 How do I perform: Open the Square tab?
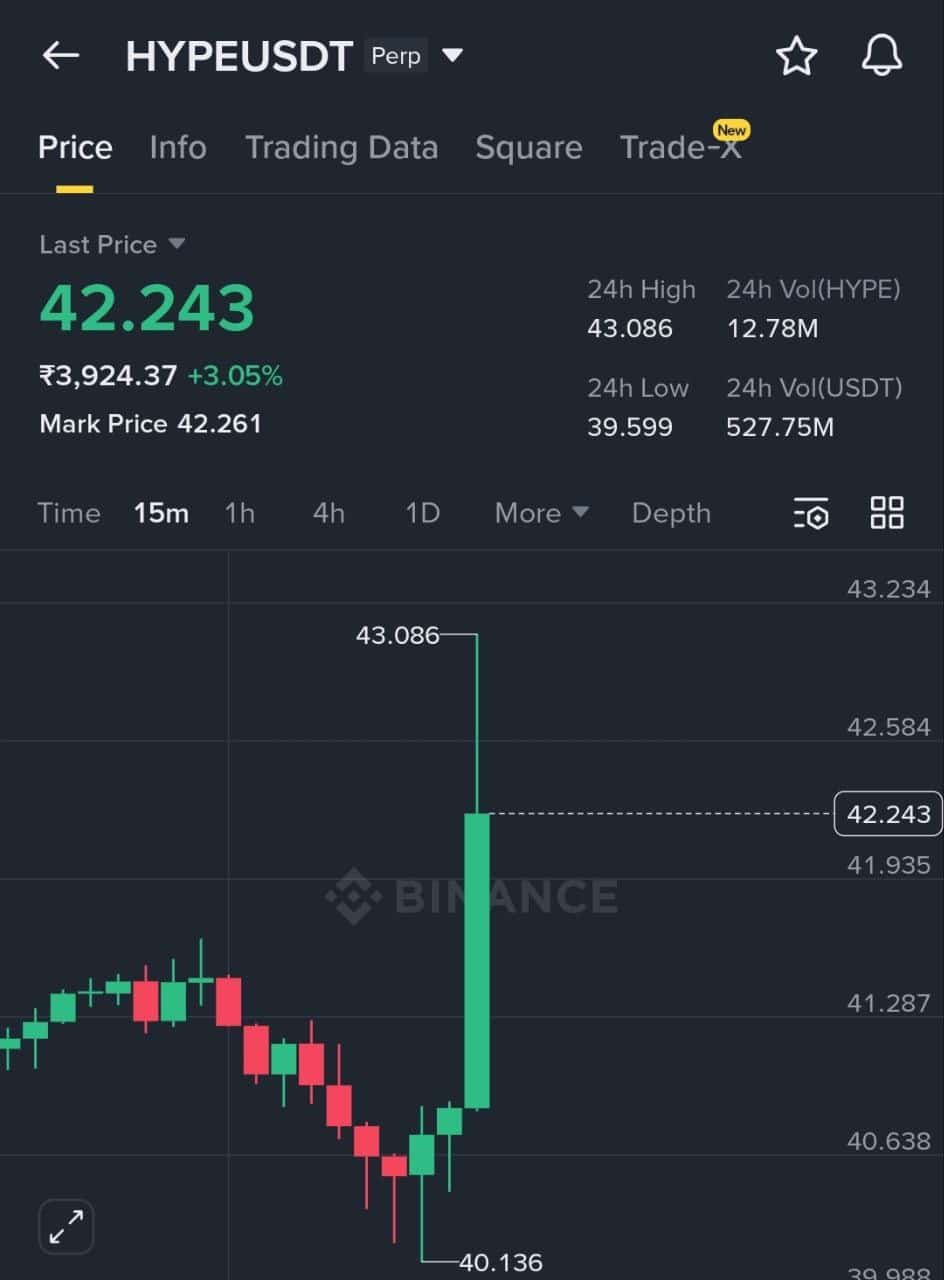coord(529,147)
